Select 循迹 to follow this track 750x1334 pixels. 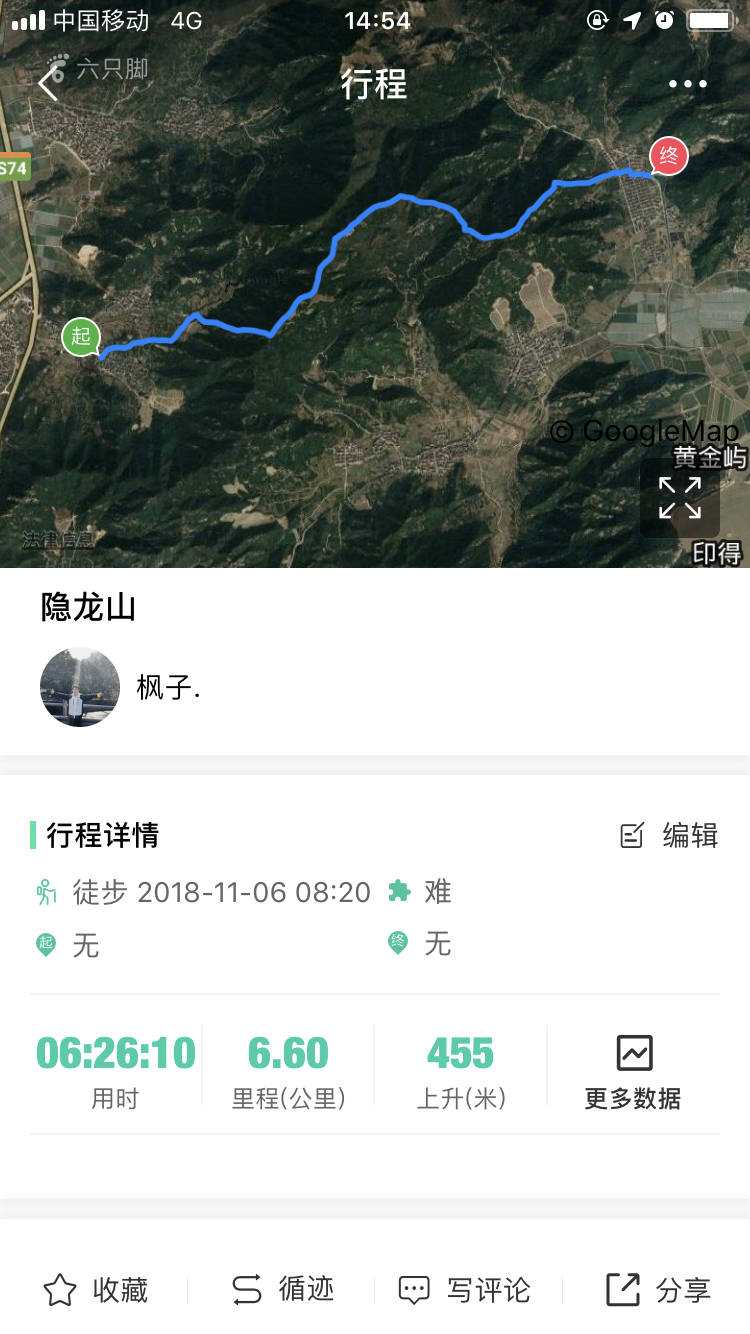click(x=282, y=1290)
